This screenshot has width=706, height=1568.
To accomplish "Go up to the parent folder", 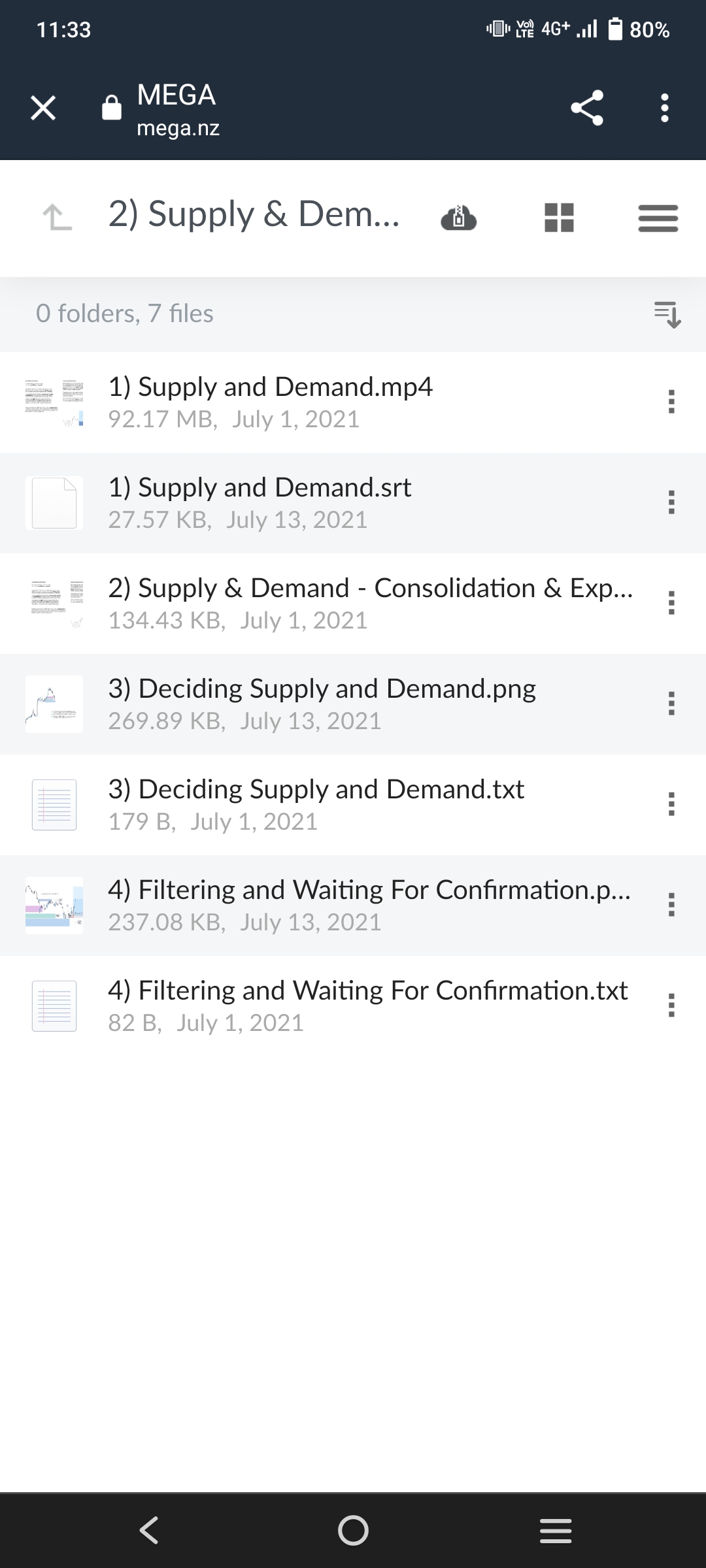I will pyautogui.click(x=57, y=217).
